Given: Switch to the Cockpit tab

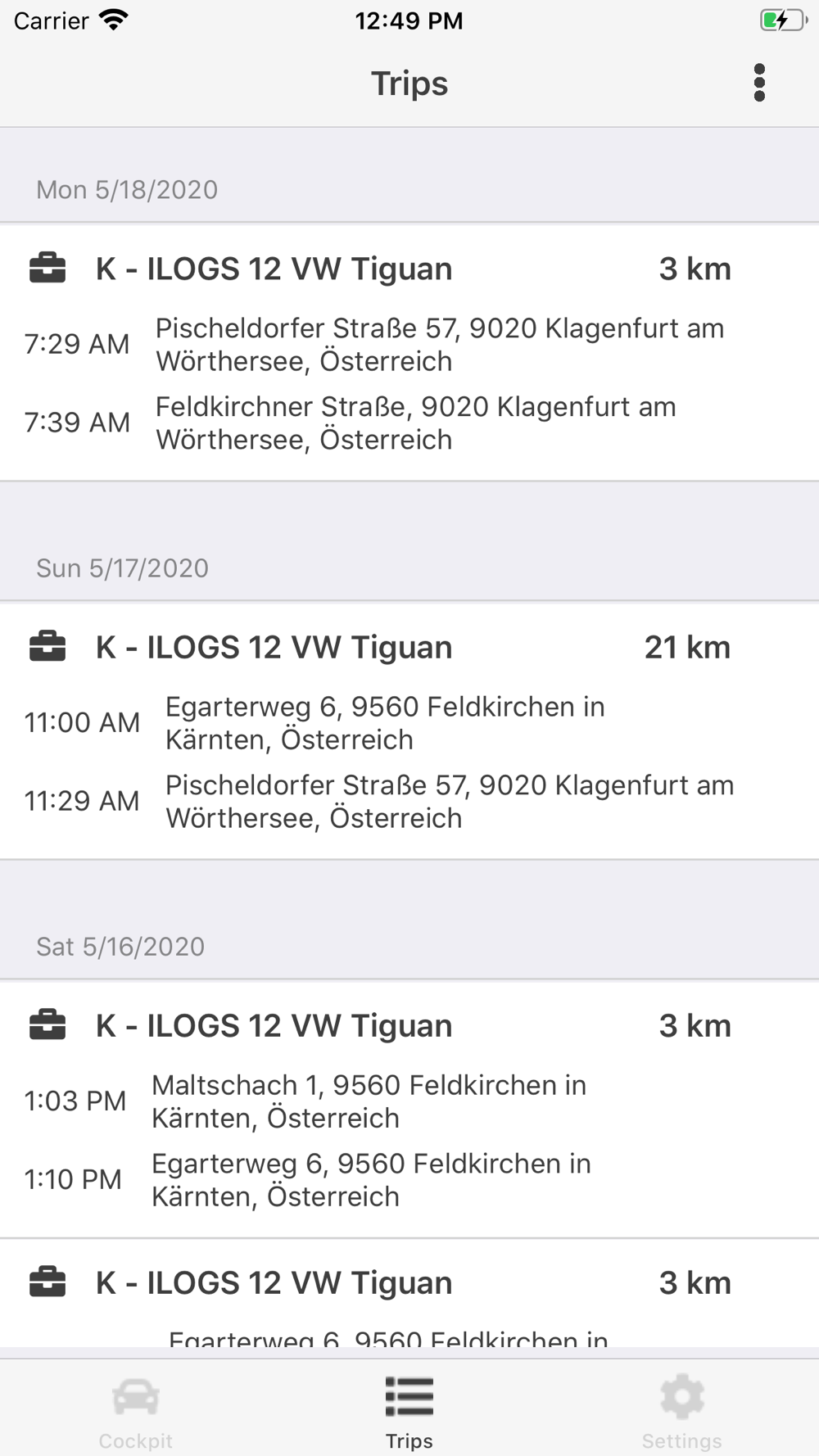Looking at the screenshot, I should pos(136,1410).
